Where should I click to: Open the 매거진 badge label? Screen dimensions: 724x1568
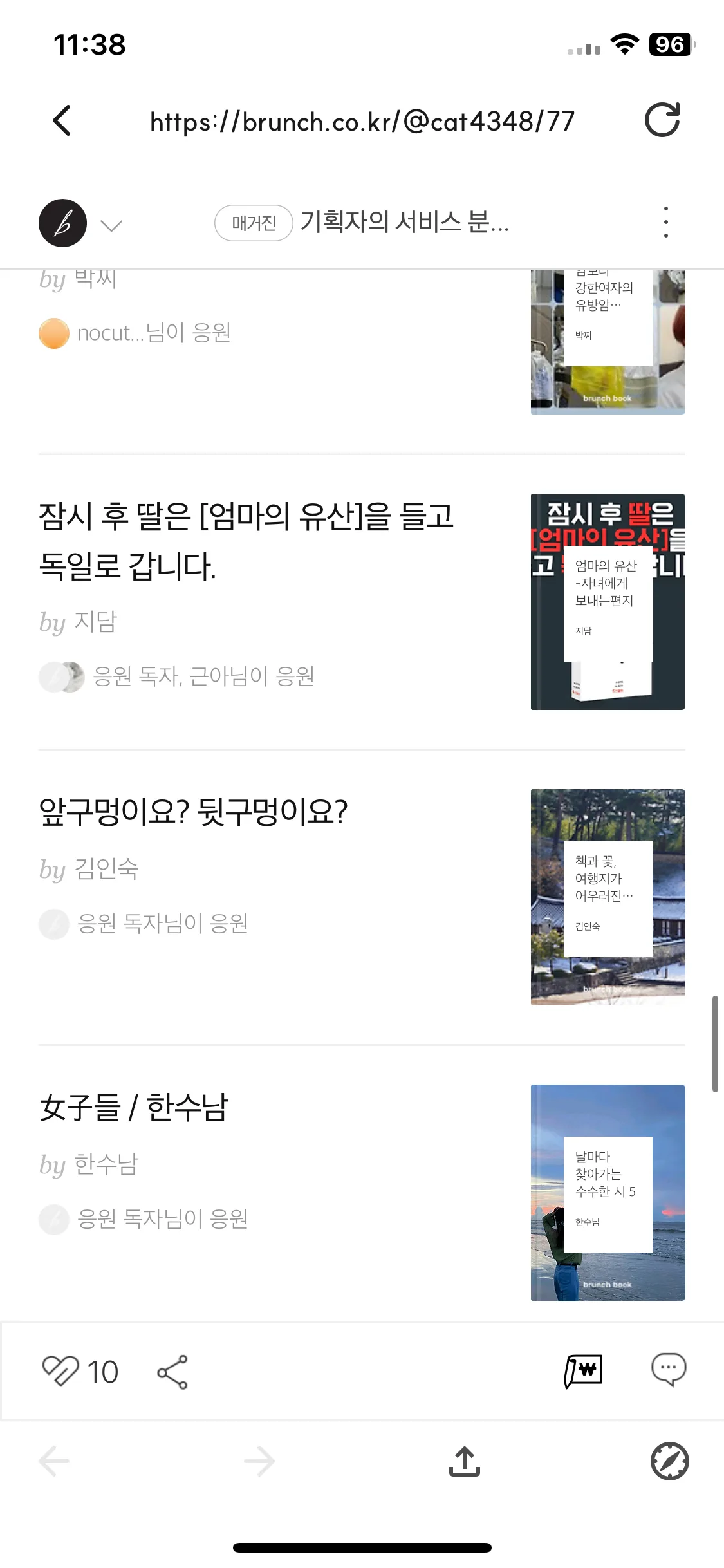coord(253,223)
